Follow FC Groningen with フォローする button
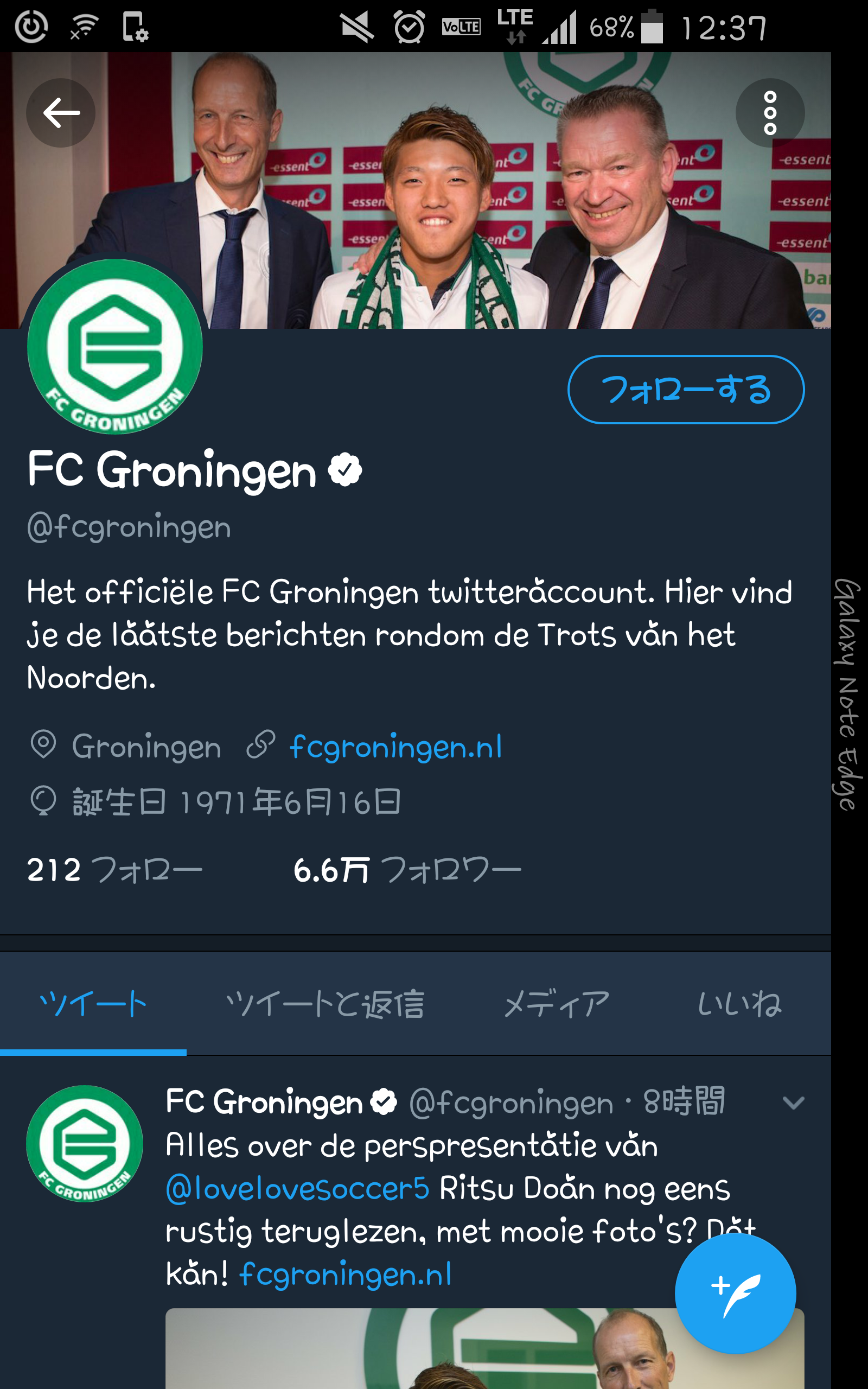The width and height of the screenshot is (868, 1389). coord(685,390)
